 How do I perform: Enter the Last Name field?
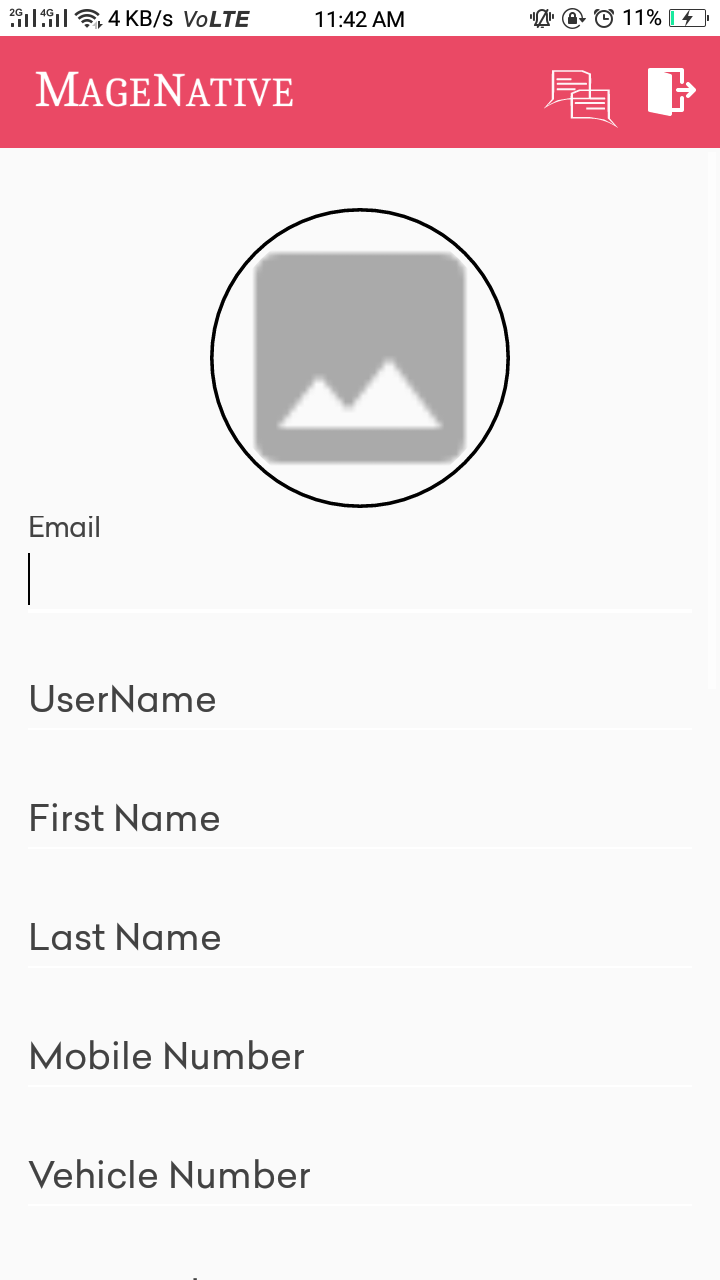[360, 937]
